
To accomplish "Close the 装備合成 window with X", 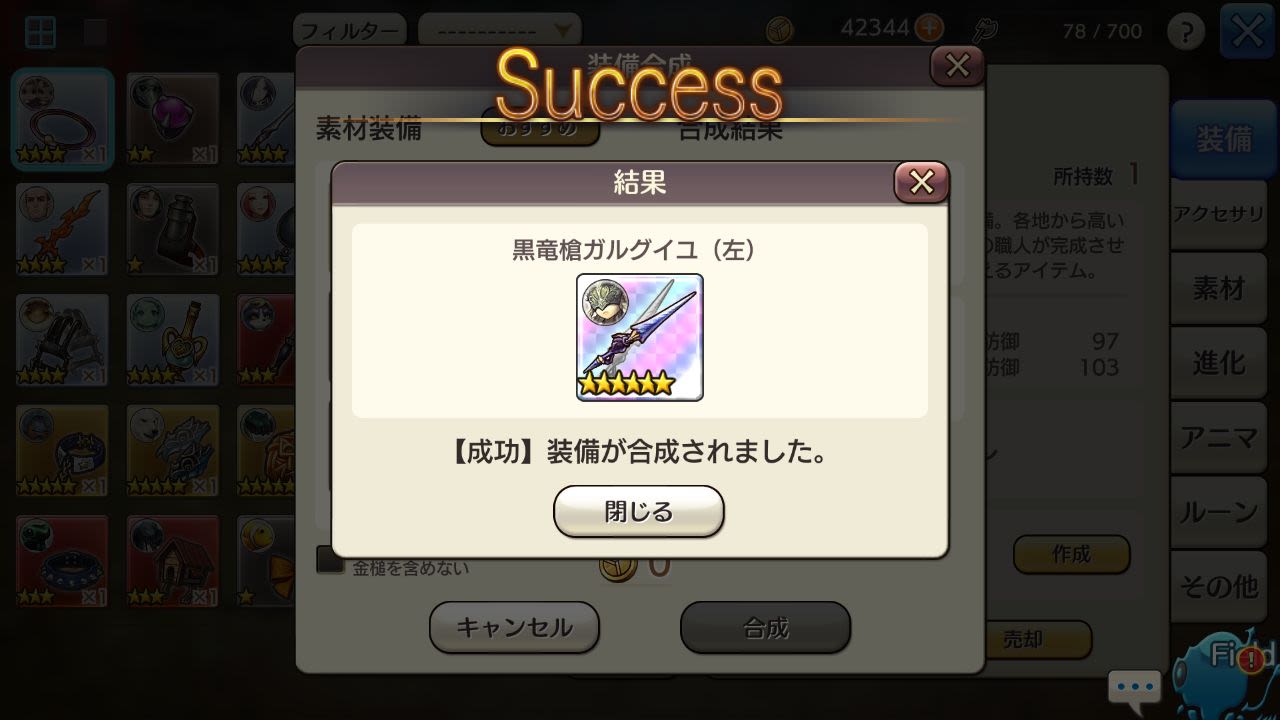I will [957, 66].
